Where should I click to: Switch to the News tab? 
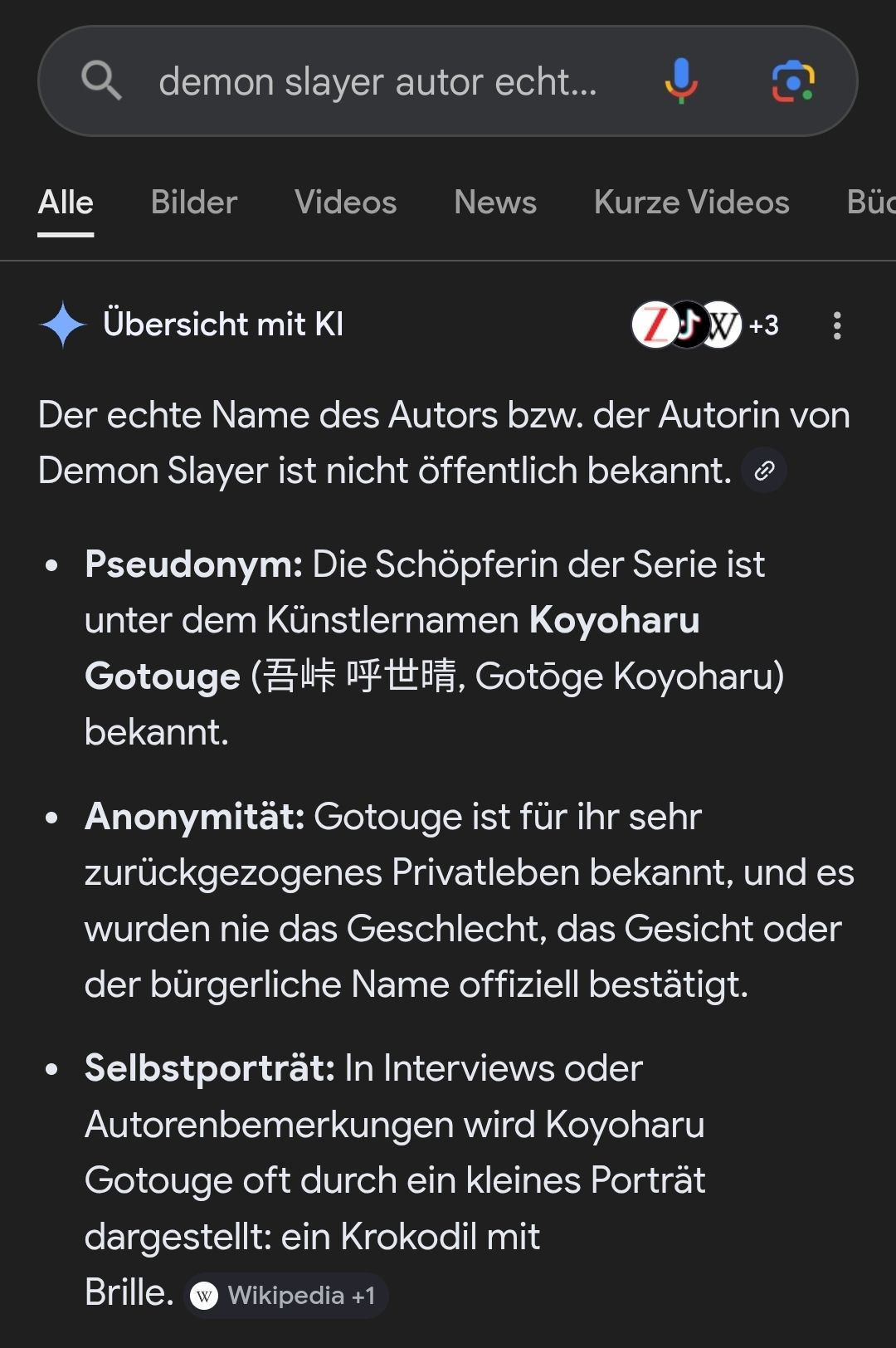click(x=495, y=203)
